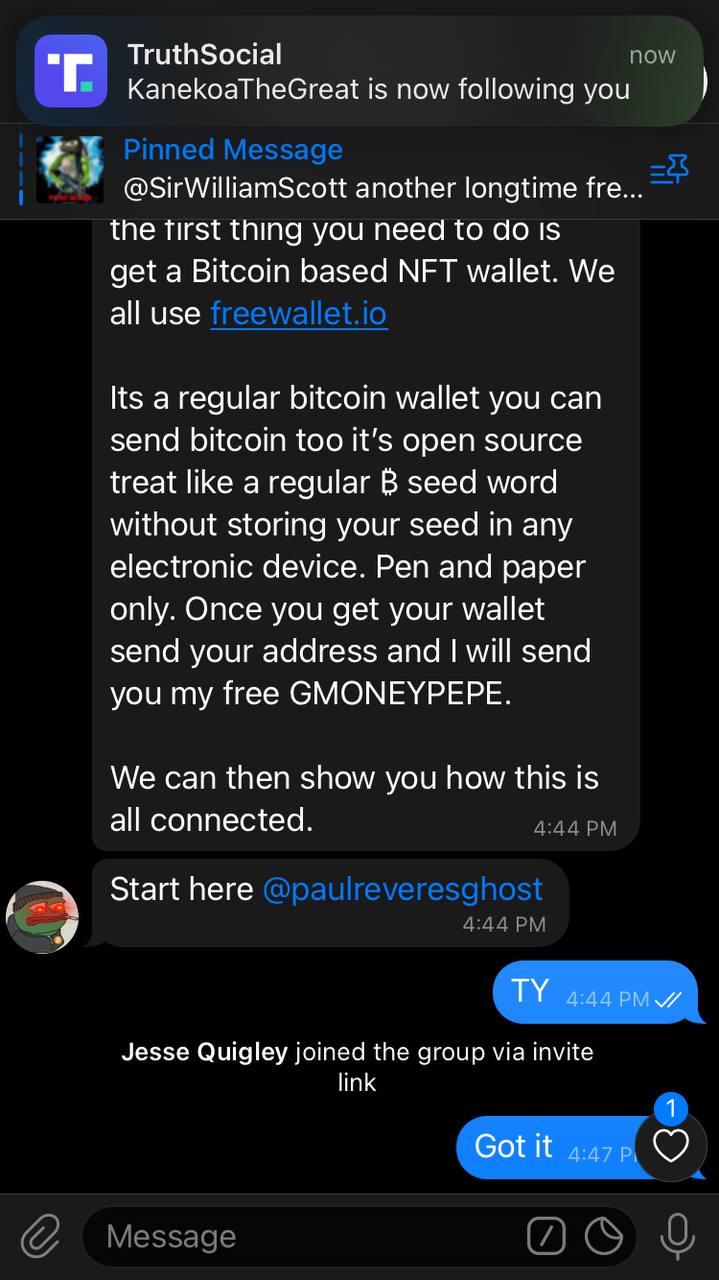Open the freewallet.io link
Image resolution: width=719 pixels, height=1280 pixels.
pos(298,313)
